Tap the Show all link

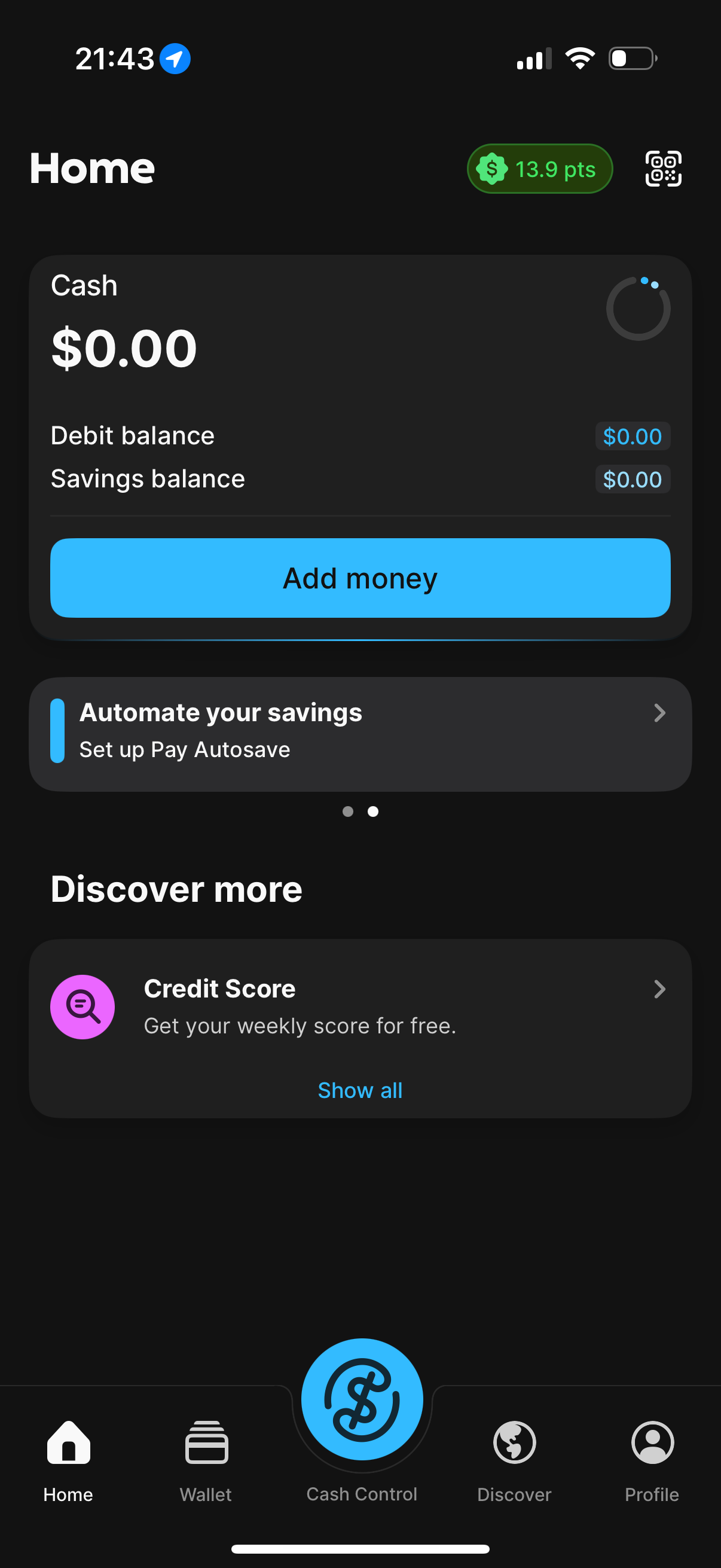(360, 1090)
